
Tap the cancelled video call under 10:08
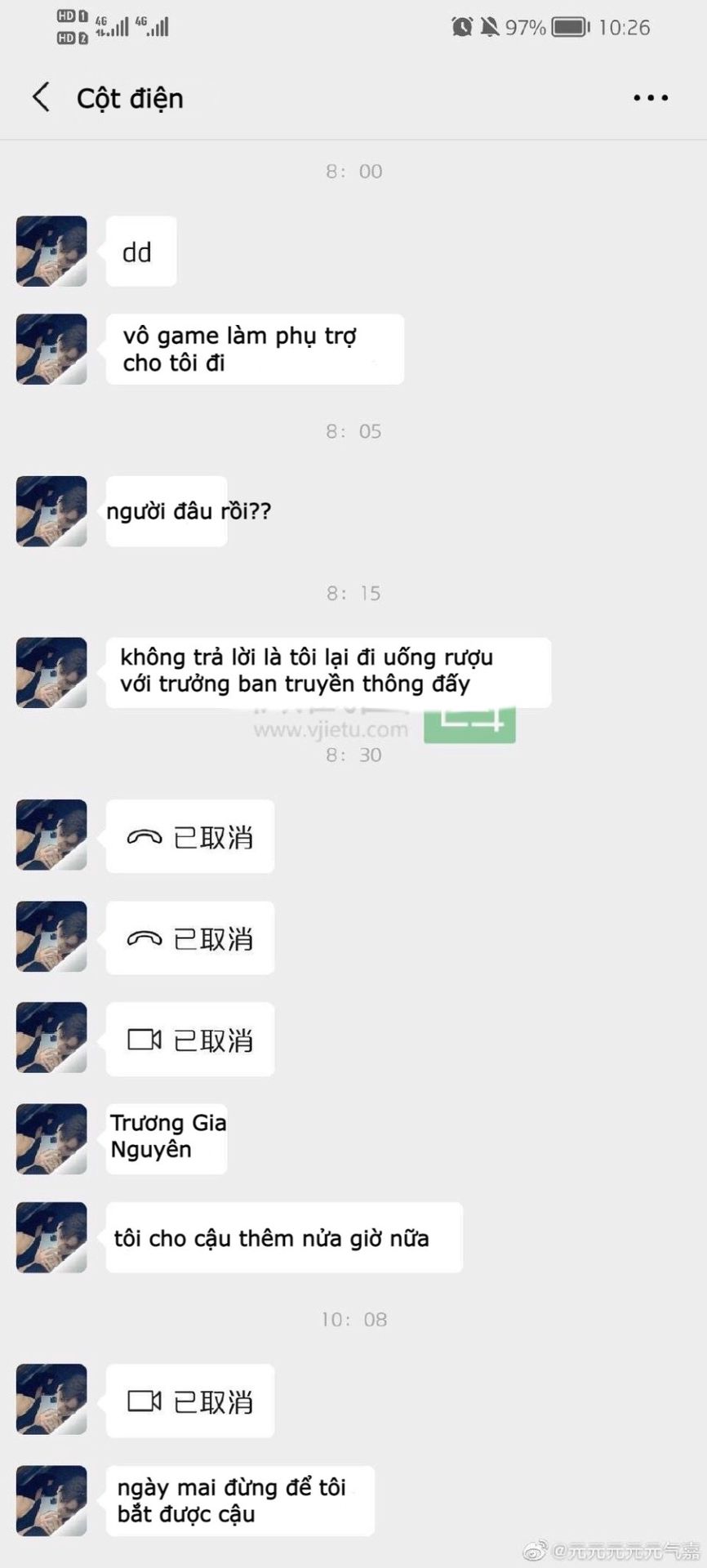click(190, 1401)
